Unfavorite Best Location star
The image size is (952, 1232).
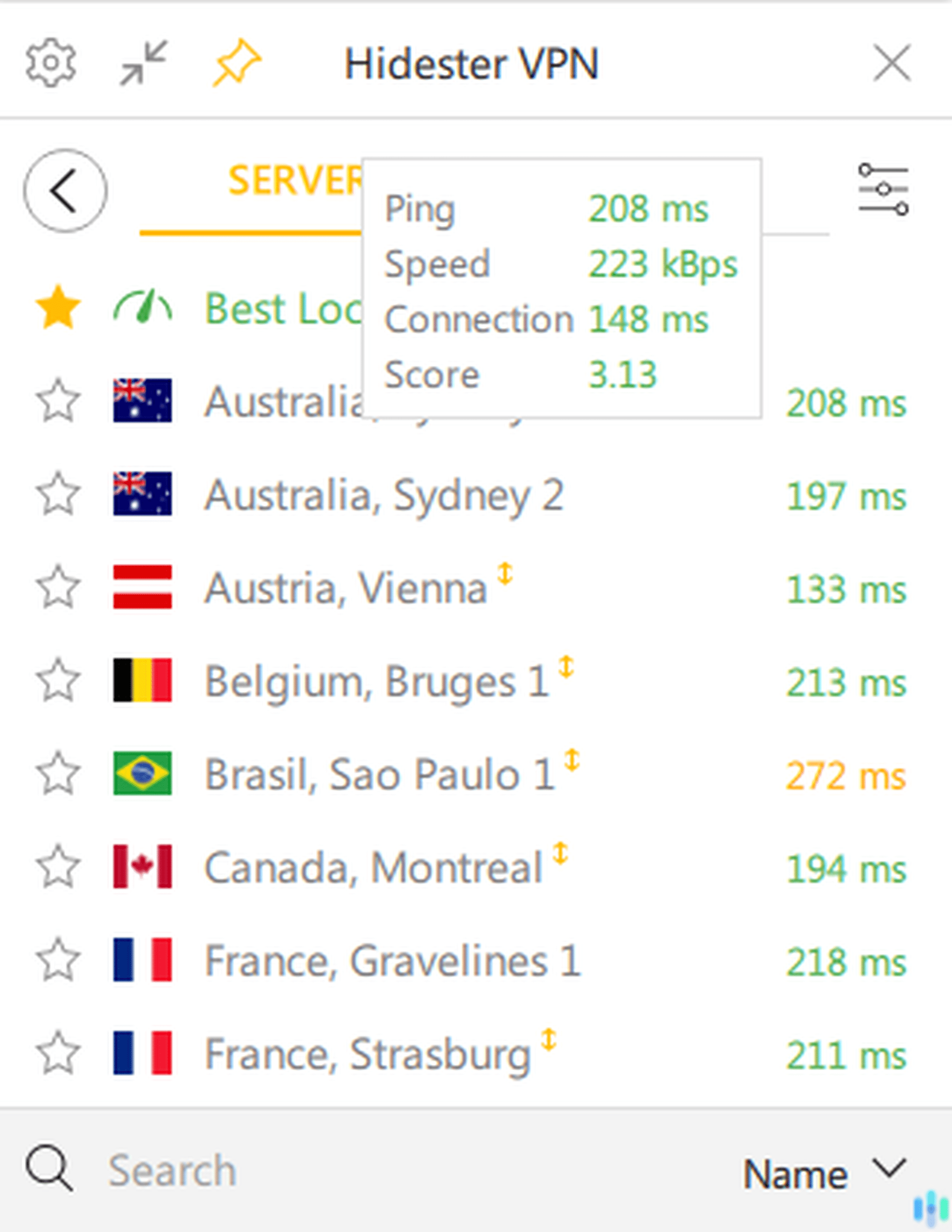58,308
